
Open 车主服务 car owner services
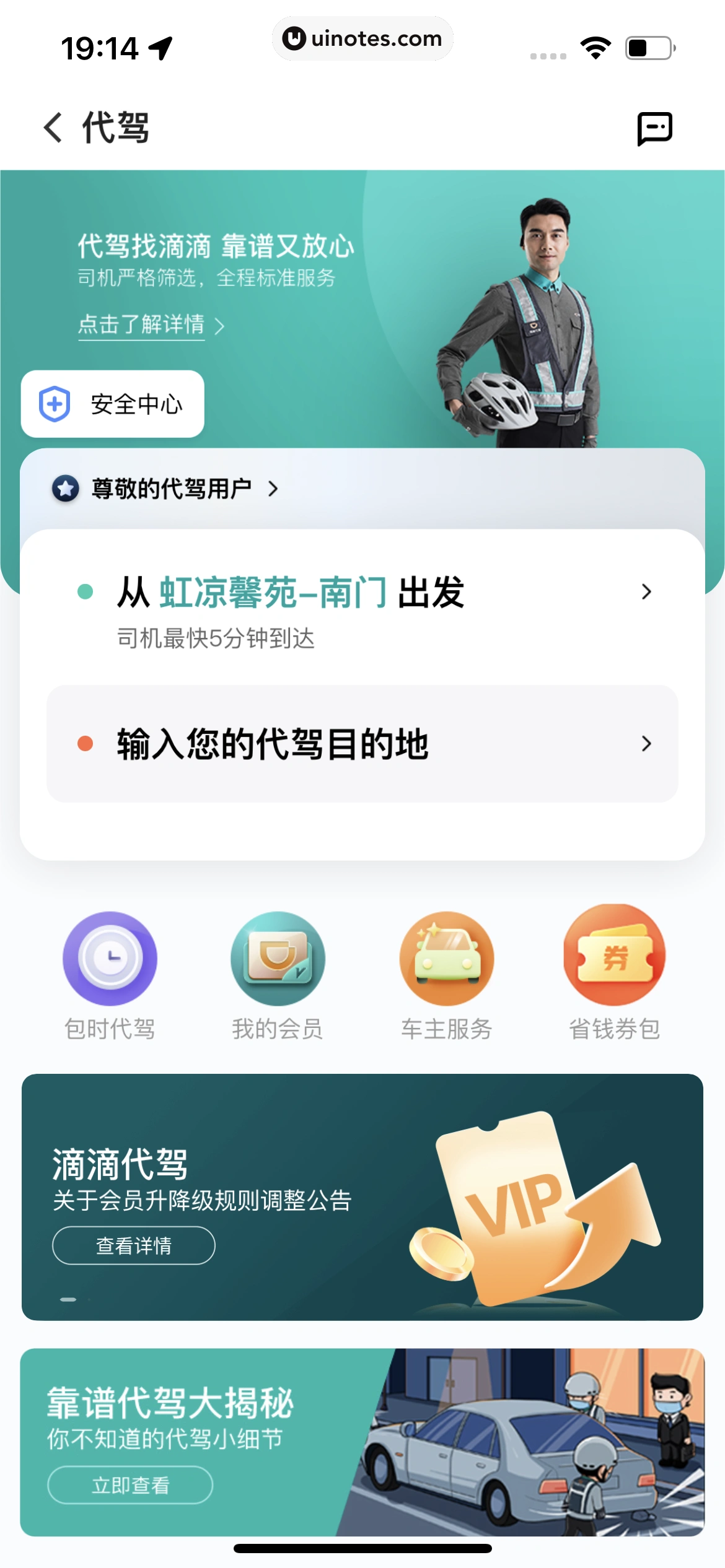coord(446,974)
